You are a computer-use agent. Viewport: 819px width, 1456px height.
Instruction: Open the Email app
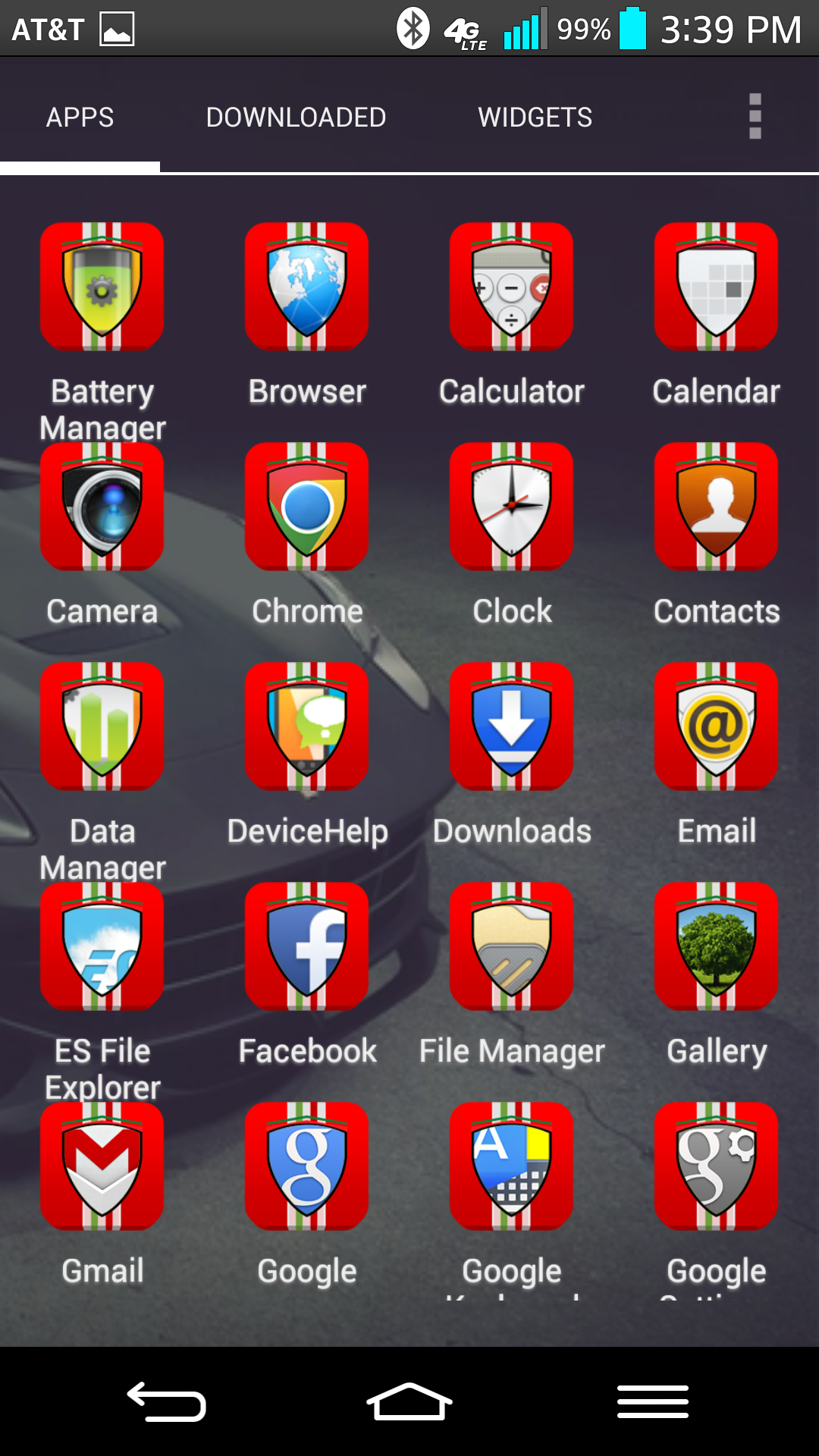click(716, 726)
